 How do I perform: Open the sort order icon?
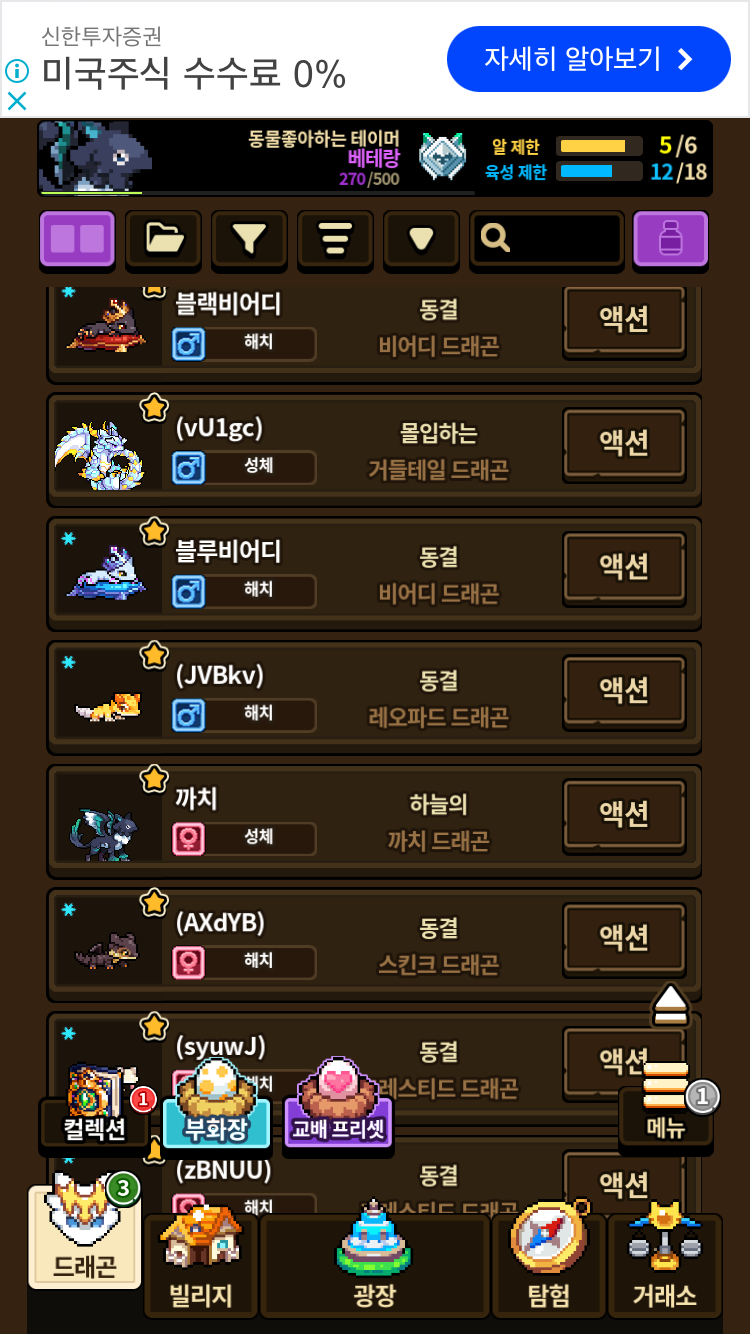point(335,239)
